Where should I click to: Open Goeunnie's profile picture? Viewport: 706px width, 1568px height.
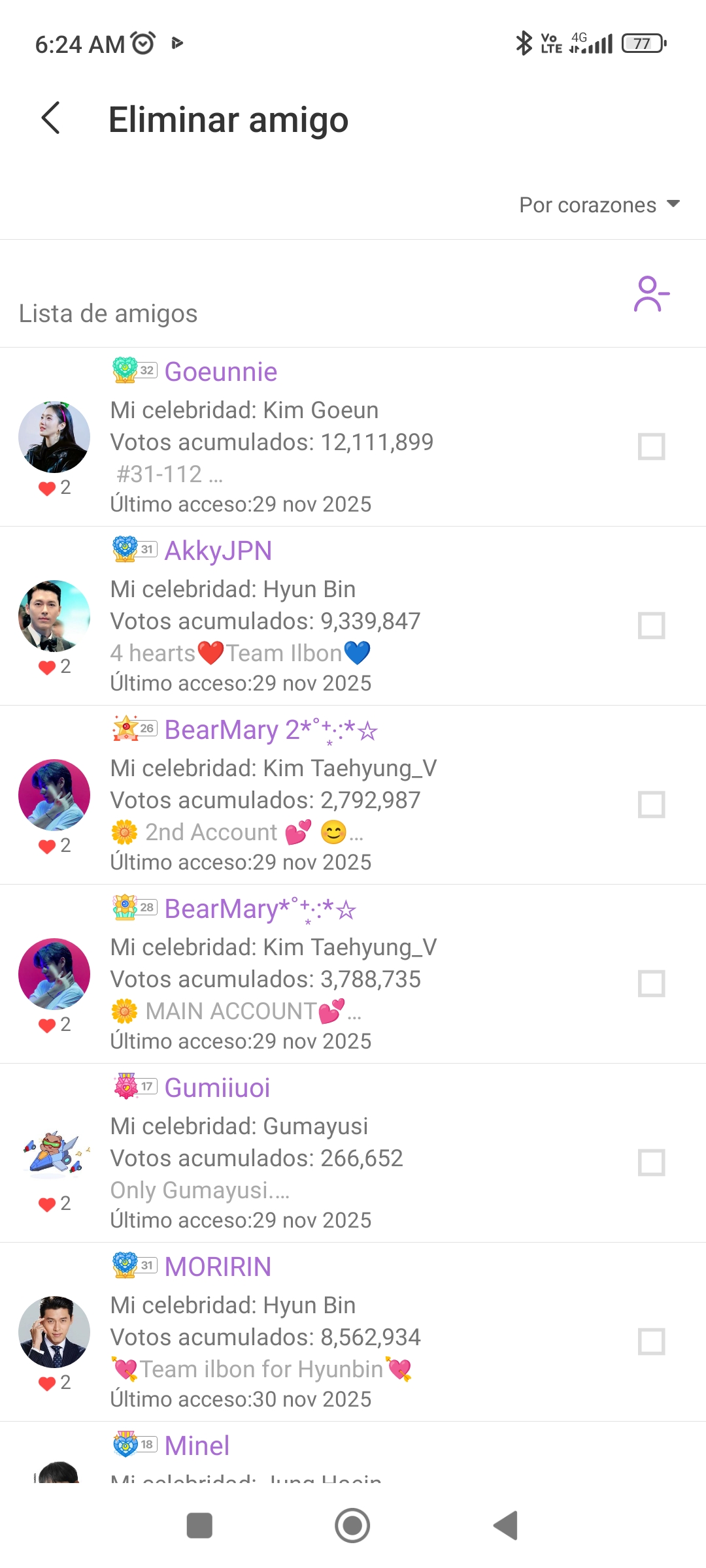click(54, 437)
